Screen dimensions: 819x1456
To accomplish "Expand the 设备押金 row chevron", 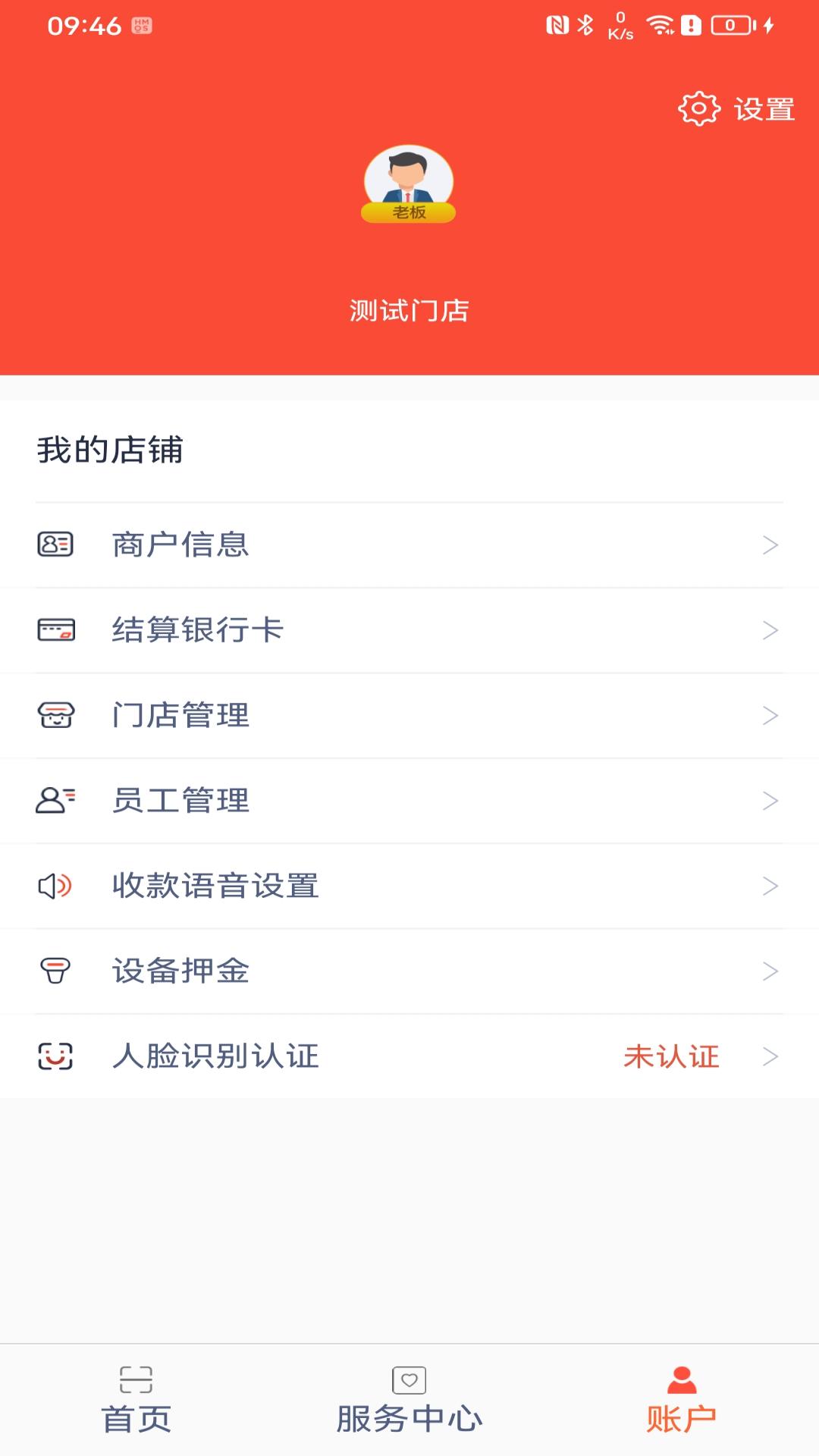I will pos(770,972).
